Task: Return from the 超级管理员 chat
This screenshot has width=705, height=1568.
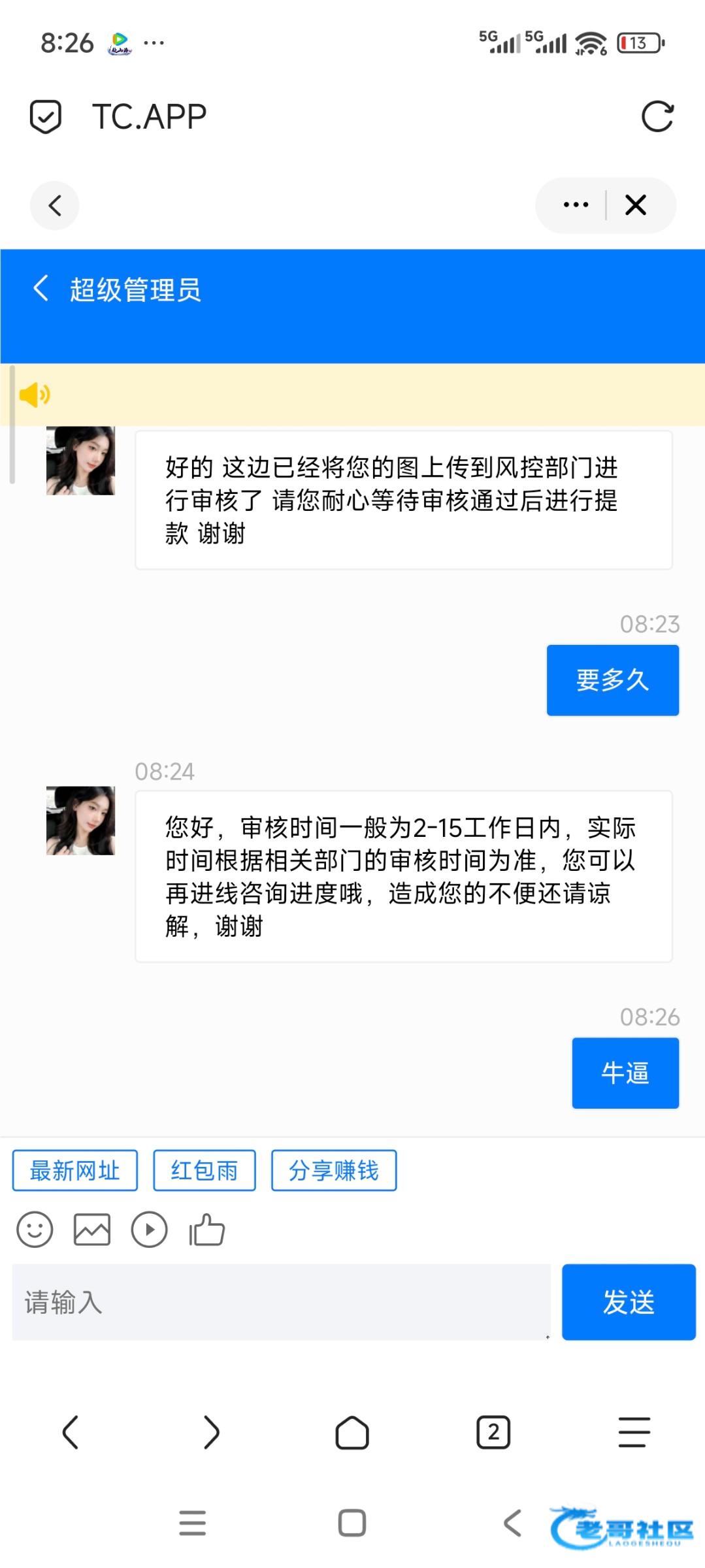Action: [41, 288]
